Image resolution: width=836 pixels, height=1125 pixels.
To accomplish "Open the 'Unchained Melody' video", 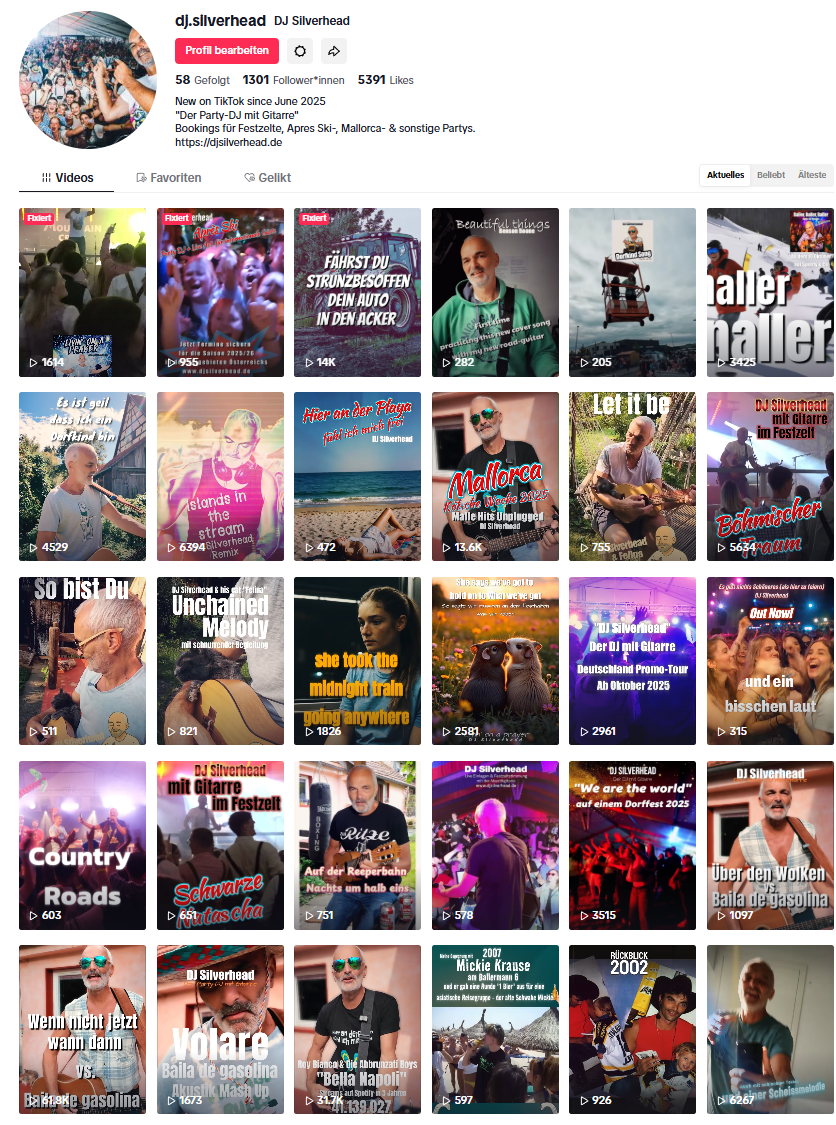I will pyautogui.click(x=220, y=660).
